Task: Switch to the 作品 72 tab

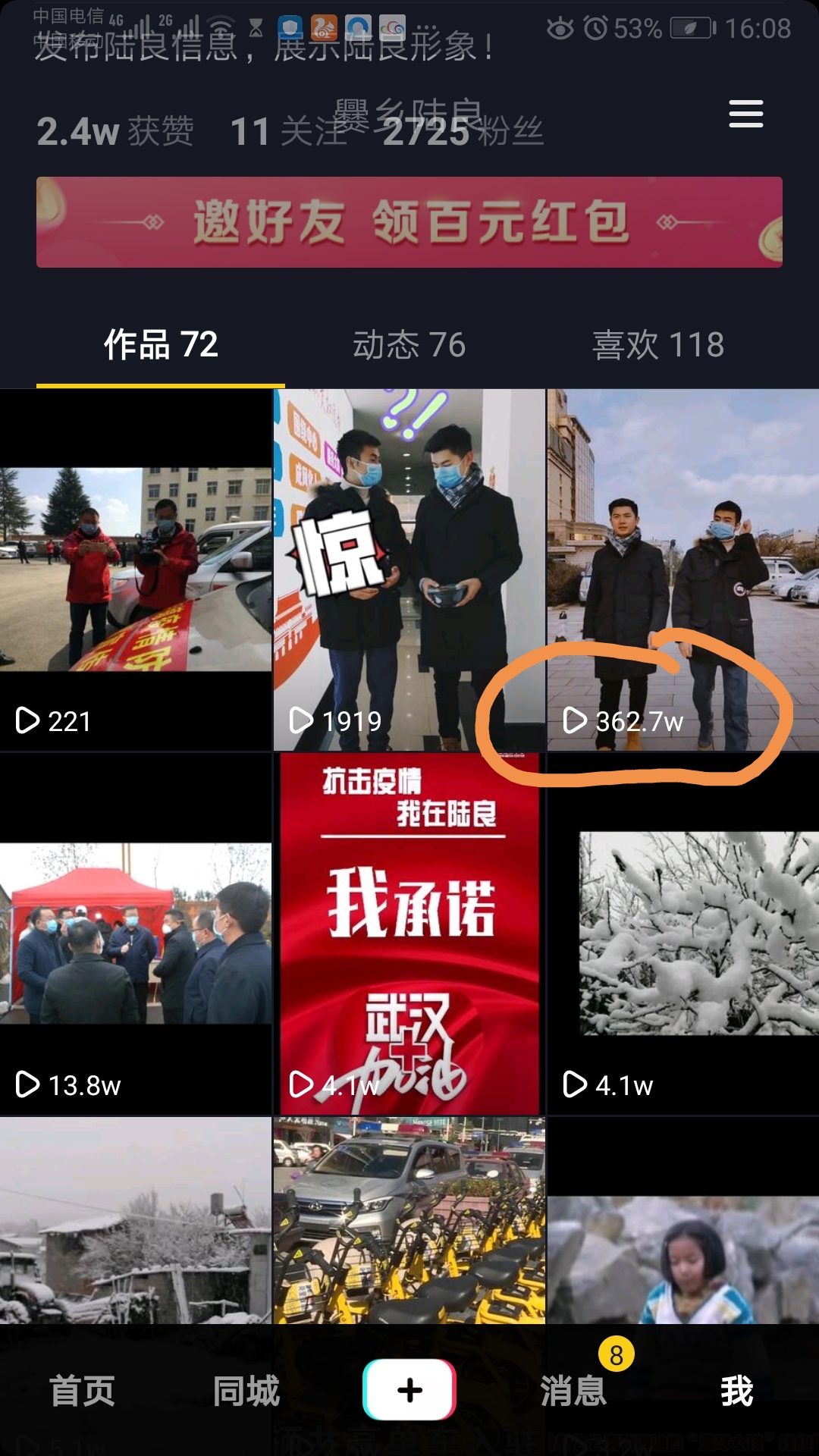Action: pyautogui.click(x=161, y=345)
